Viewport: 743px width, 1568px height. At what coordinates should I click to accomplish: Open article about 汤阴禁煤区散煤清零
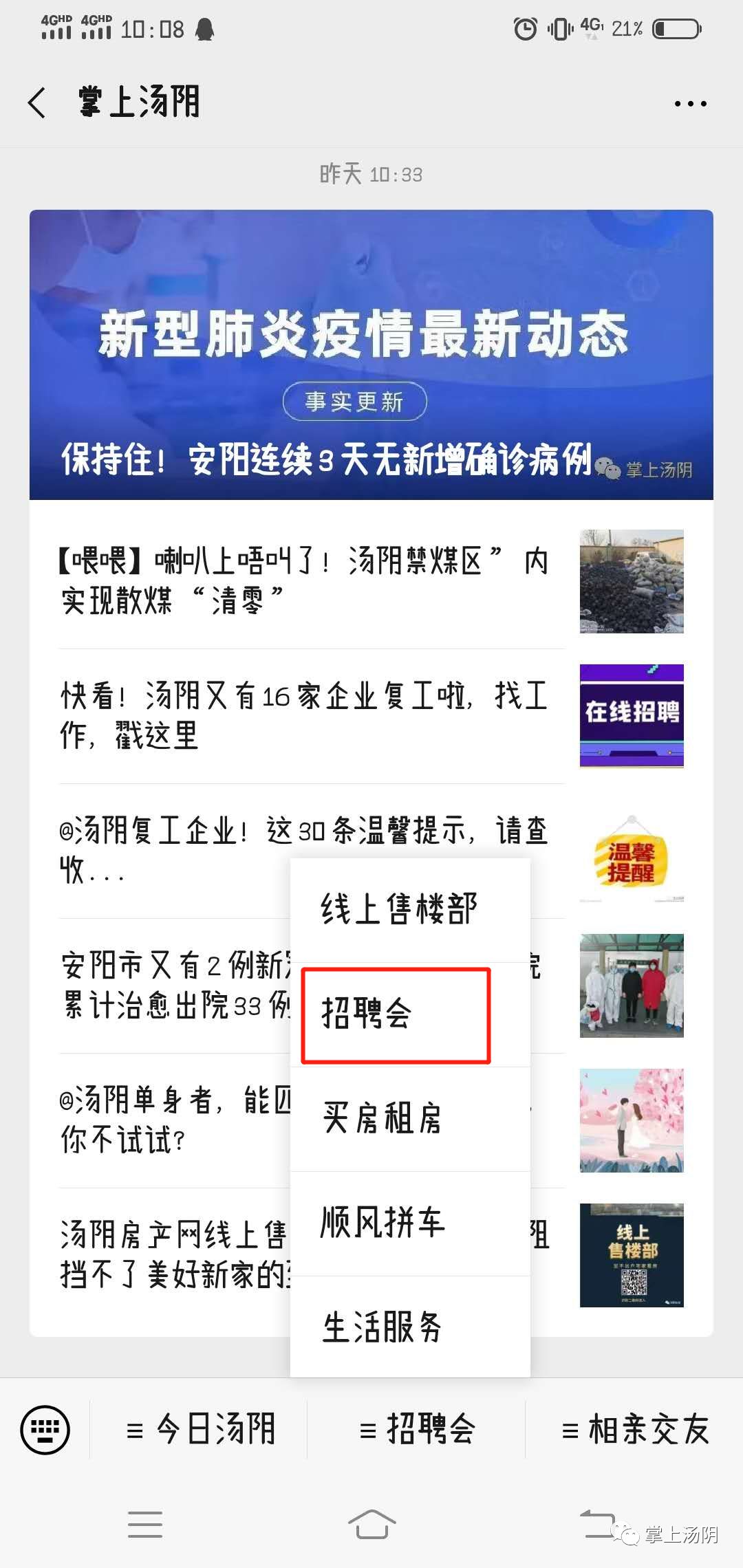(x=371, y=581)
